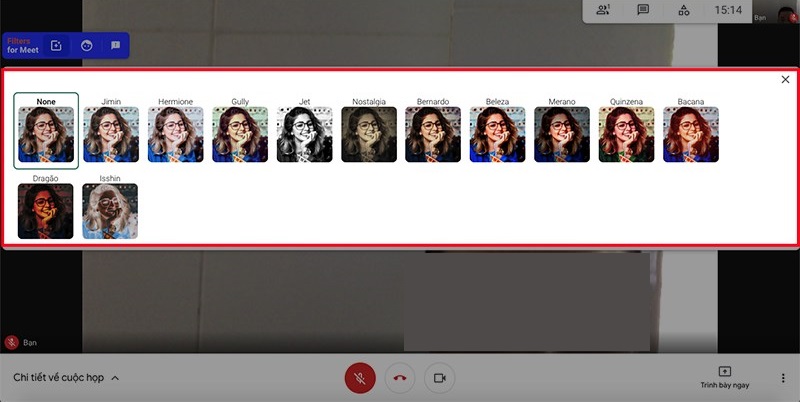Apply the Beleza filter
The width and height of the screenshot is (800, 402).
[x=497, y=134]
